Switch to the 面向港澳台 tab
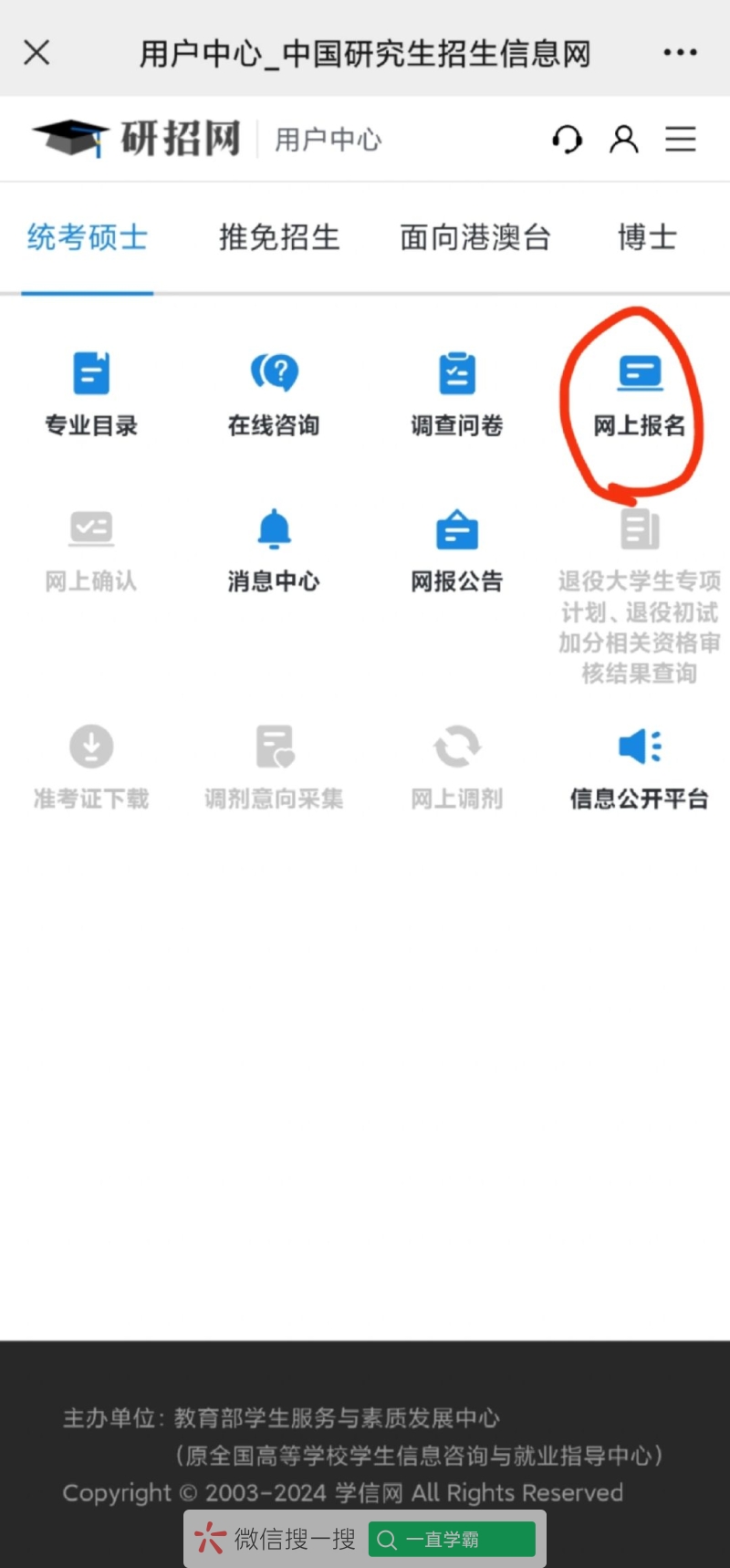 pos(474,237)
